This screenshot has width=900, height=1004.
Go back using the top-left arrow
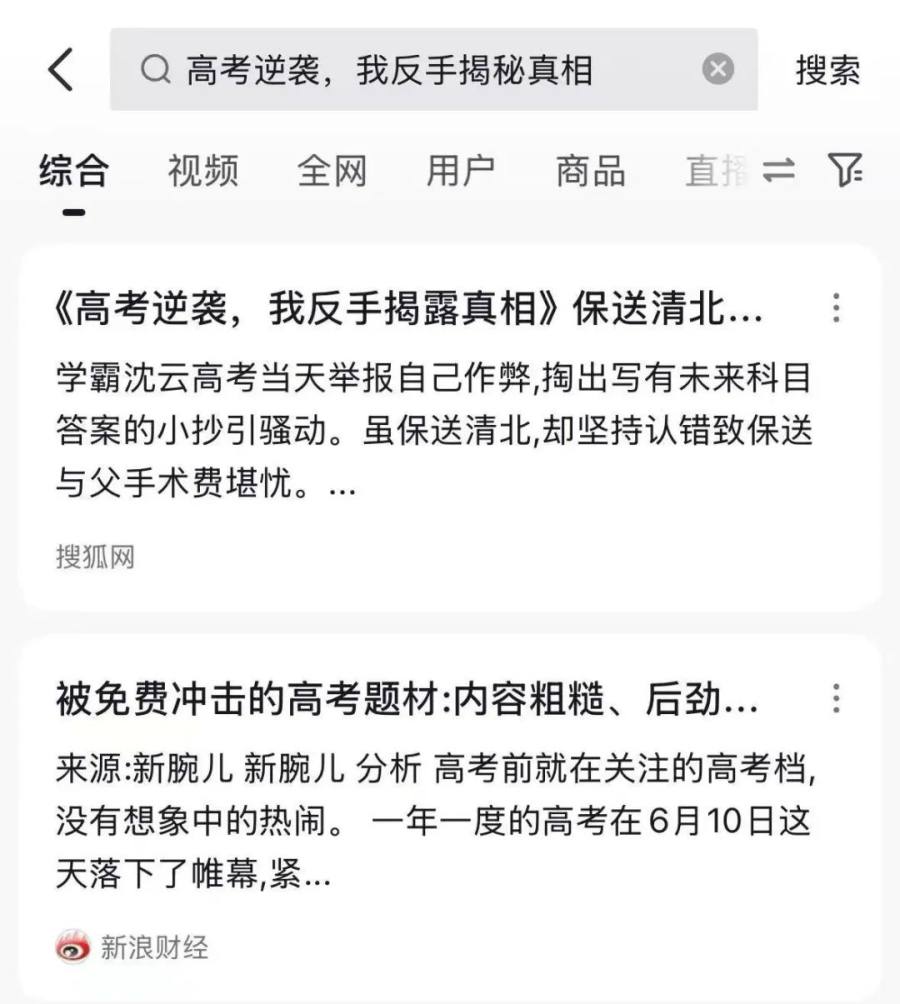(x=60, y=70)
